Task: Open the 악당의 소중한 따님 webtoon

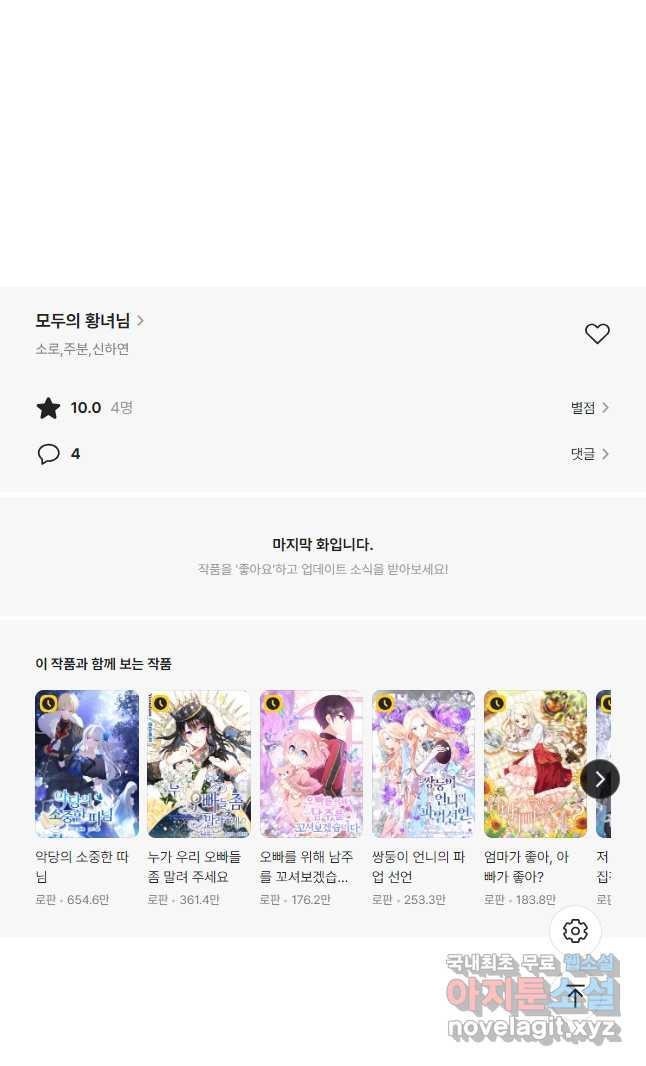Action: tap(87, 764)
